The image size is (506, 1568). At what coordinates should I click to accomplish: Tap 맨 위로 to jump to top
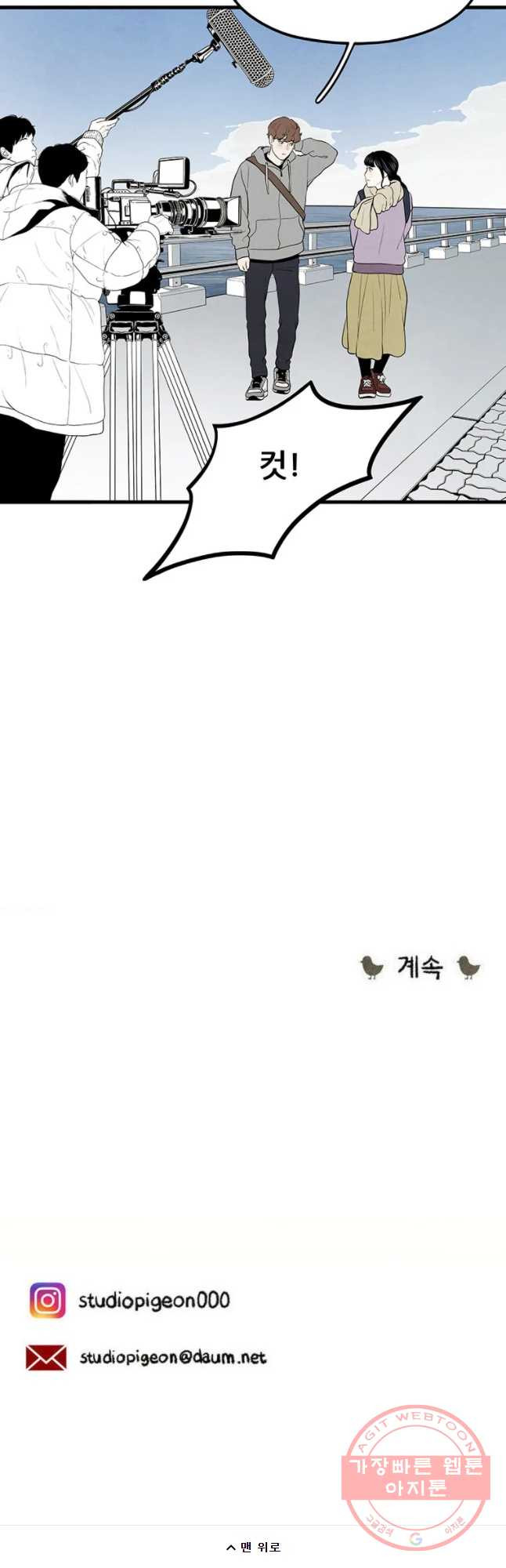coord(253,1547)
